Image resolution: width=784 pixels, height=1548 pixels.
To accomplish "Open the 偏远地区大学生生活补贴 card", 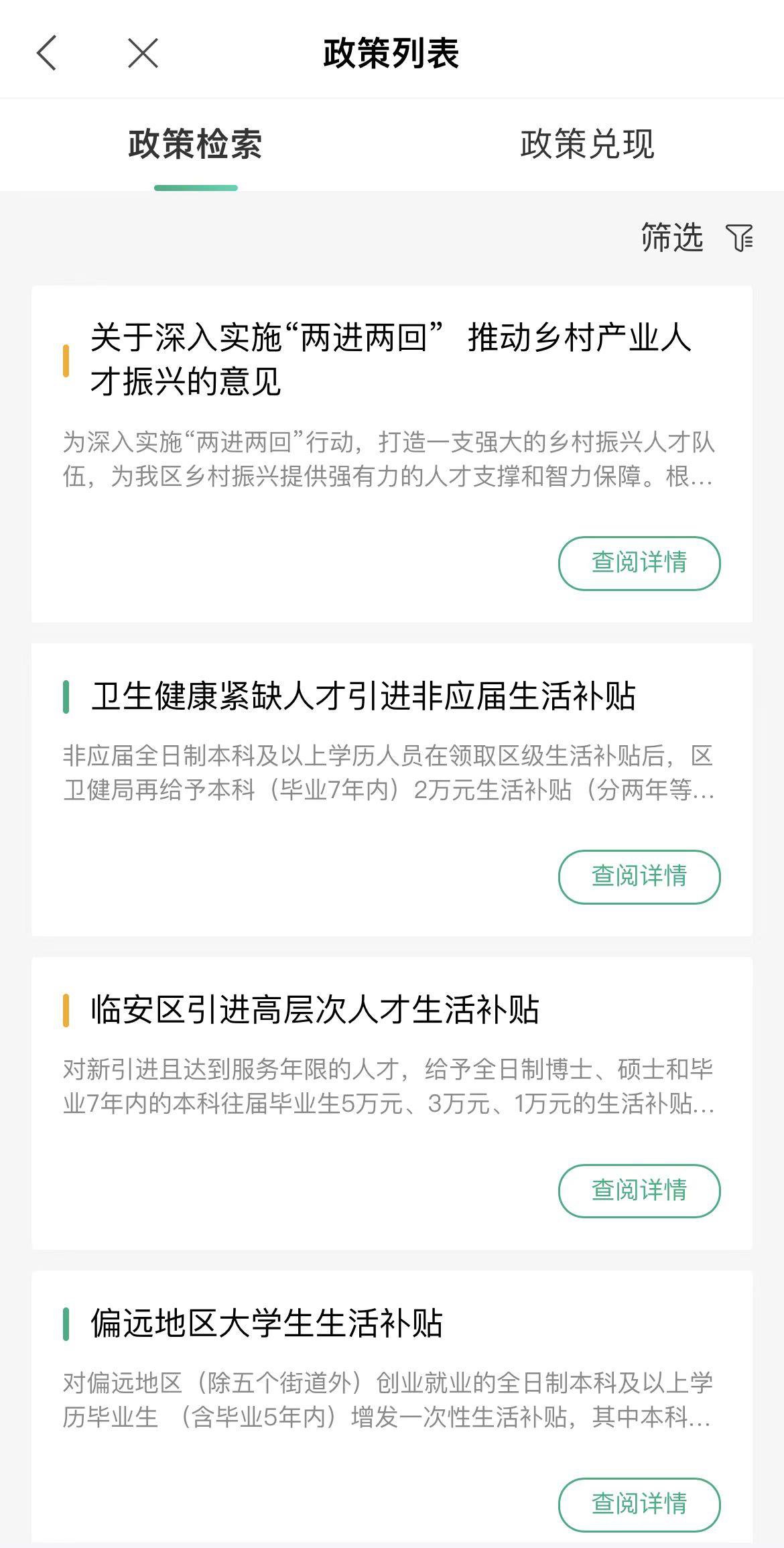I will (x=267, y=1324).
